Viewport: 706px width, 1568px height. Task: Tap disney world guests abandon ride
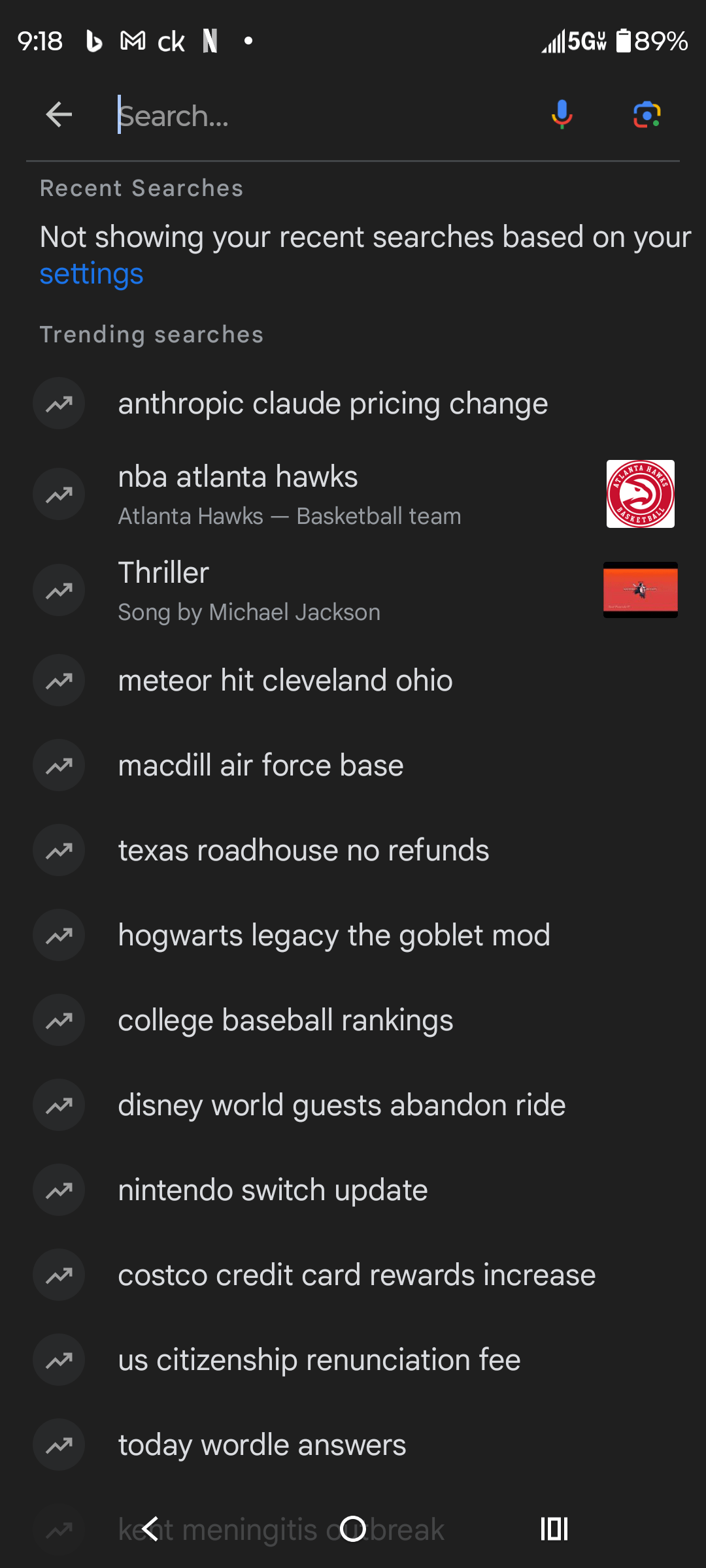coord(341,1105)
